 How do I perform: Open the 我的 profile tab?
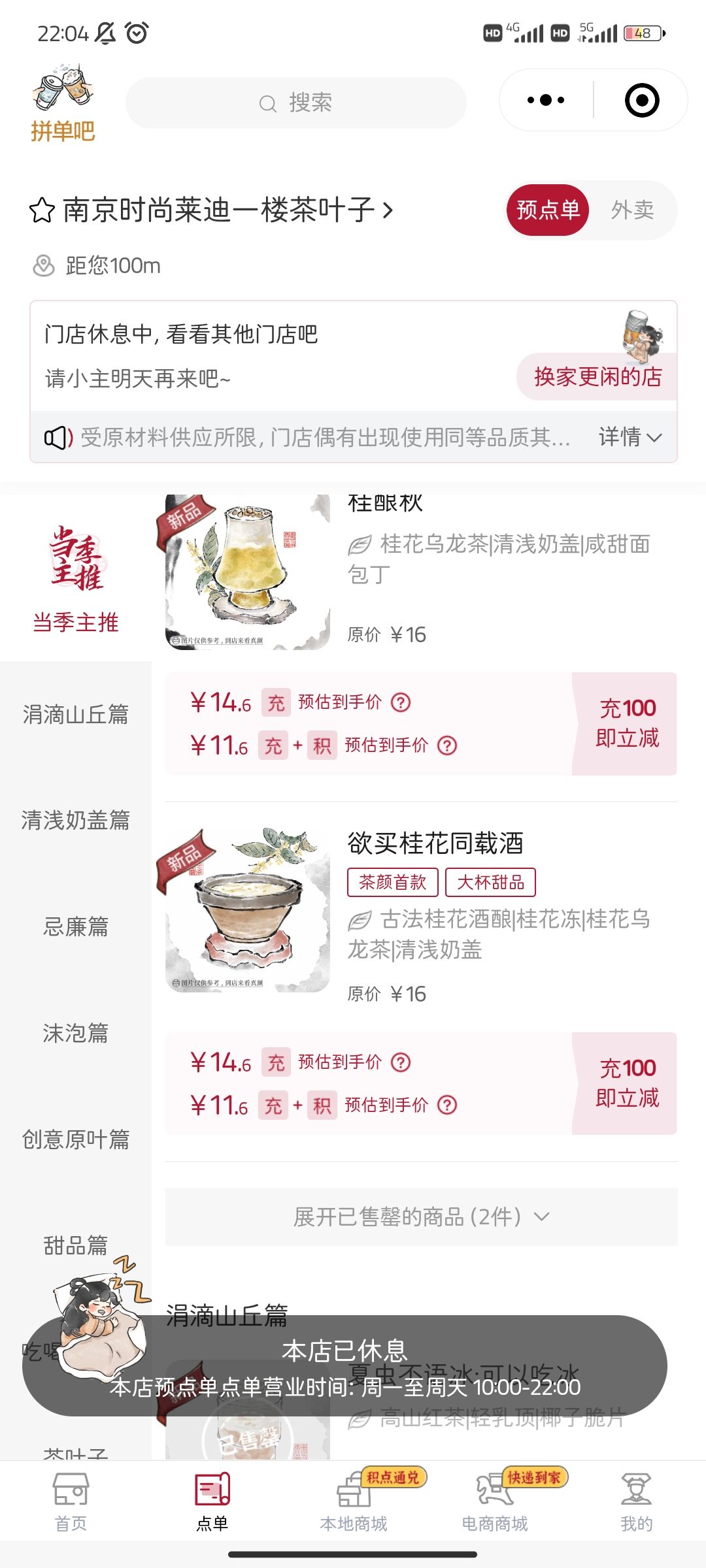pyautogui.click(x=636, y=1502)
